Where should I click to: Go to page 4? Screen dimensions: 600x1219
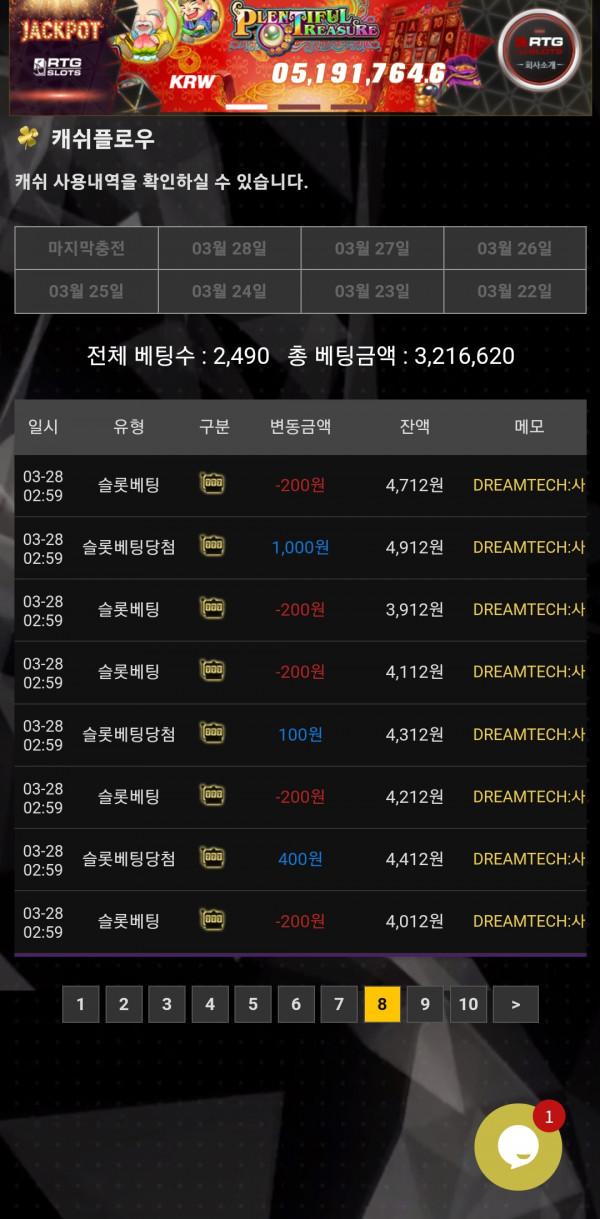[x=210, y=1004]
